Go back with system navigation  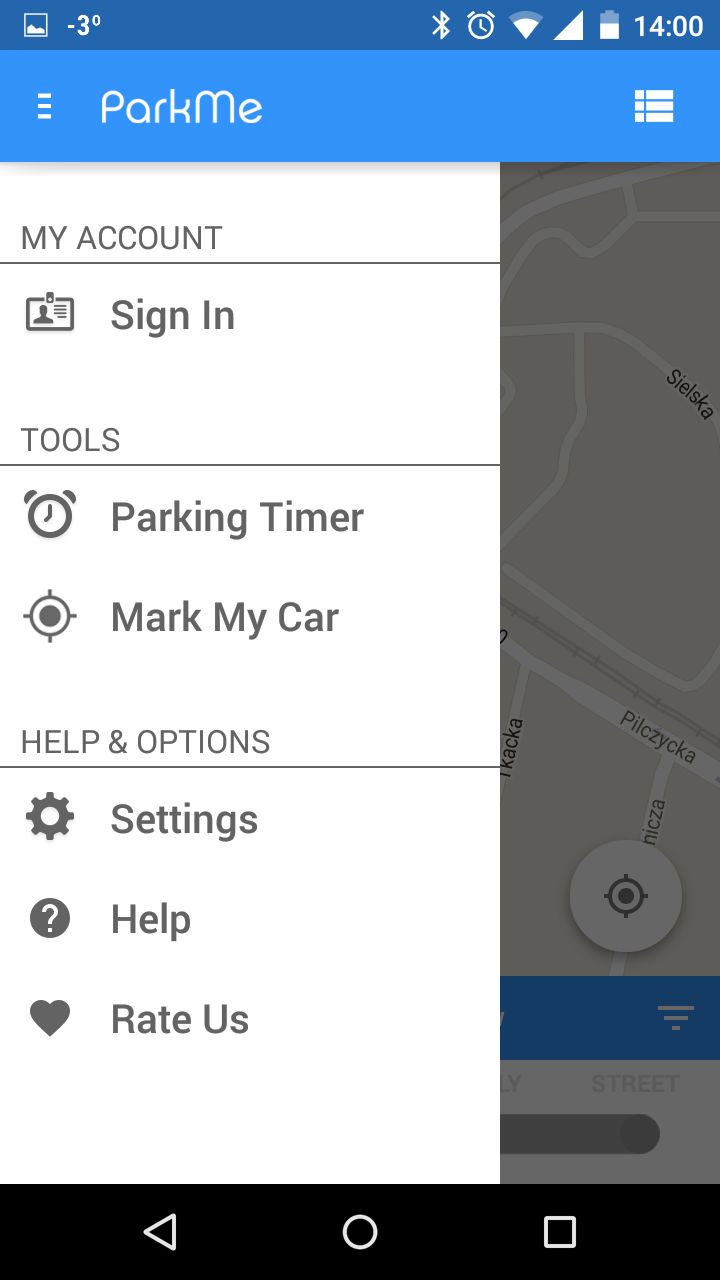[160, 1232]
